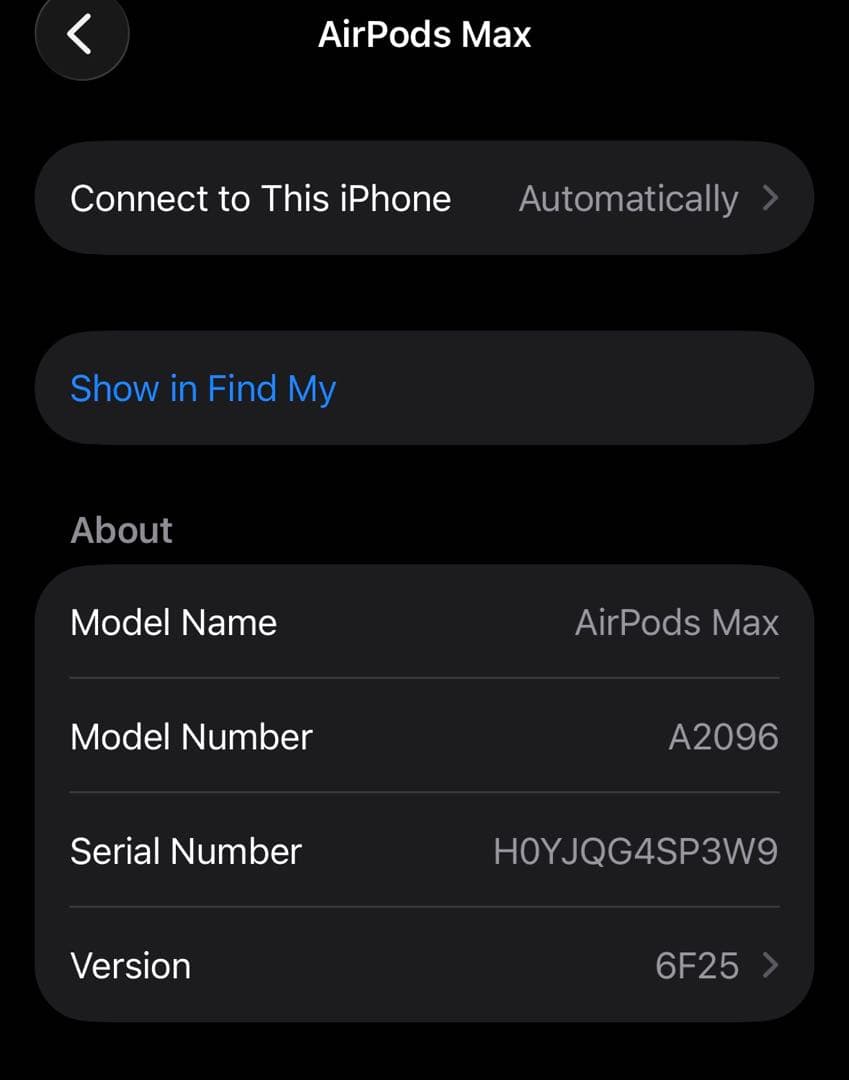Tap the chevron beside 6F25
Image resolution: width=849 pixels, height=1080 pixels.
click(x=768, y=965)
